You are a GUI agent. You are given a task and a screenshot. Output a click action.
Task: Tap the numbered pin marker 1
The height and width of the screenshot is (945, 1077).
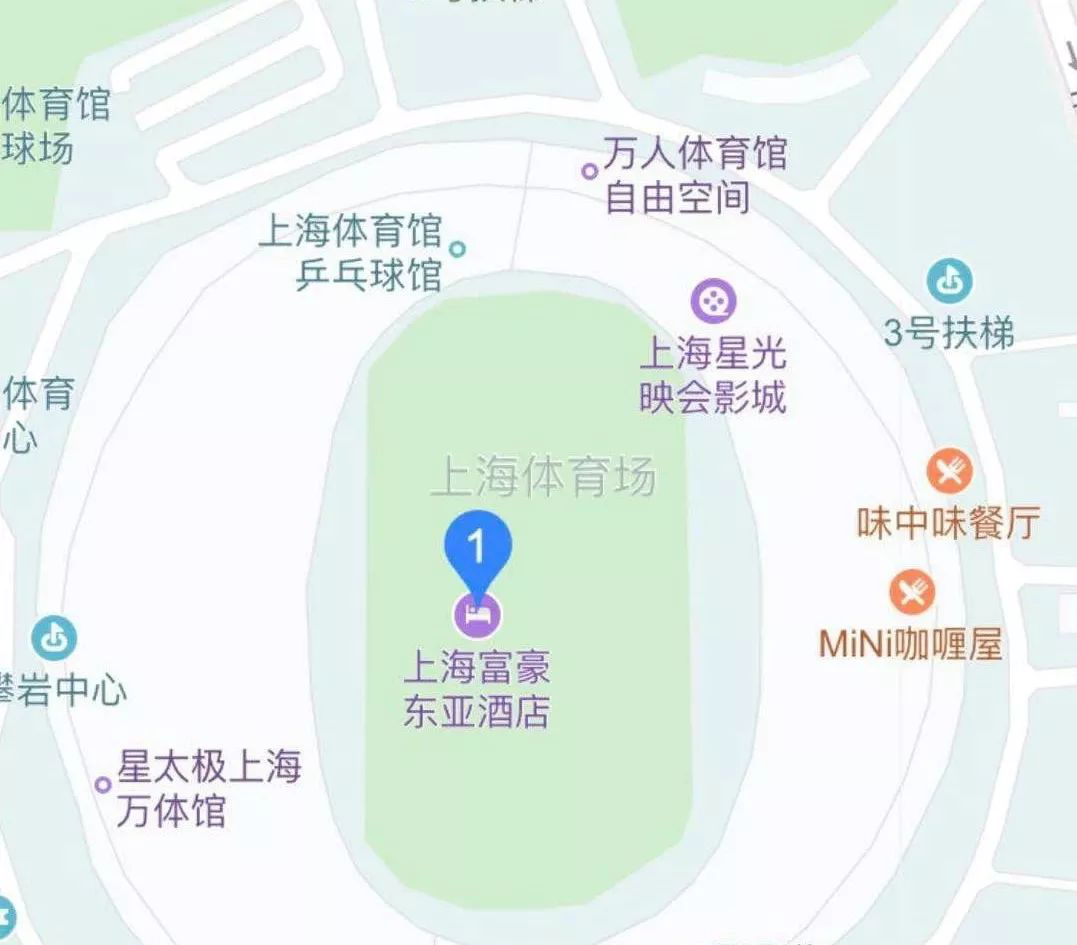477,548
